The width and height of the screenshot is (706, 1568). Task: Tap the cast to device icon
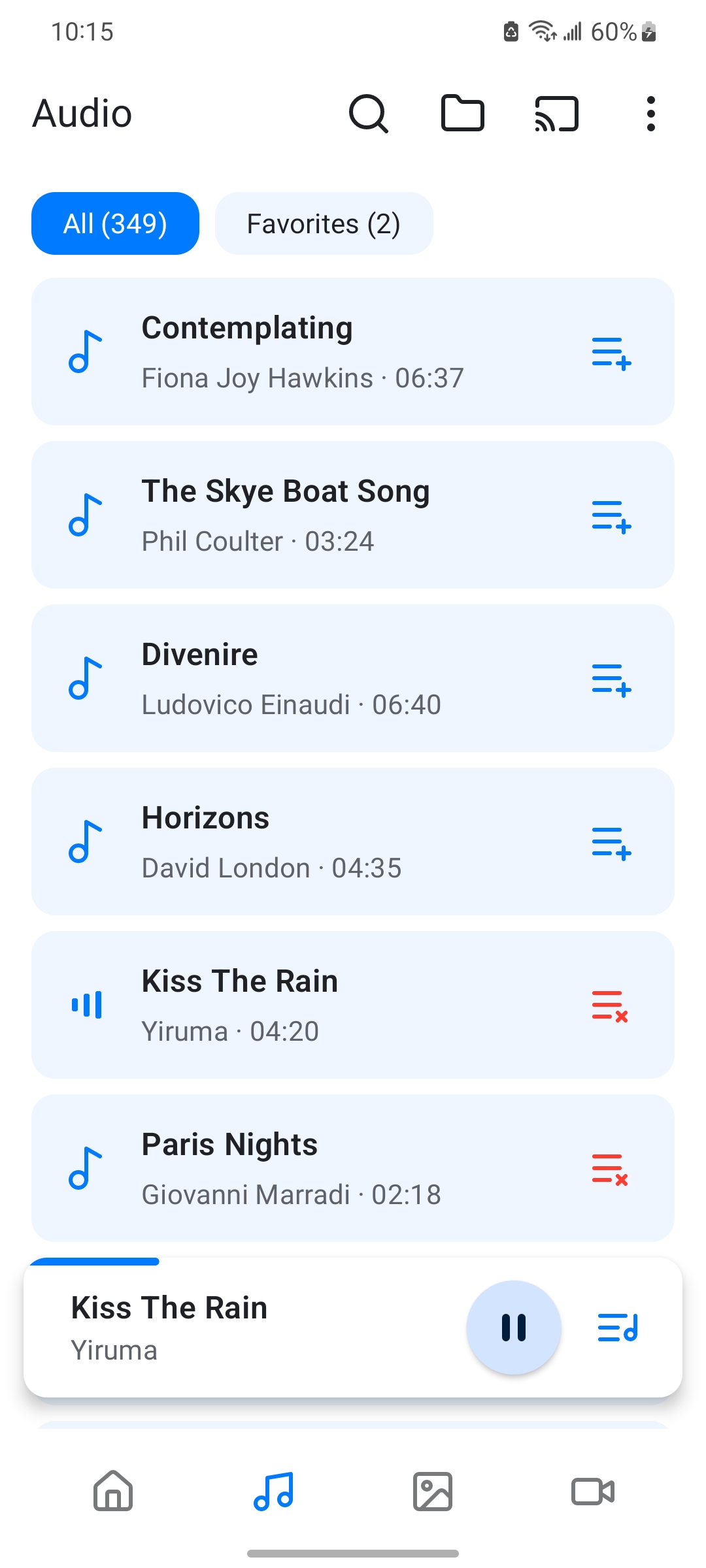[x=556, y=114]
